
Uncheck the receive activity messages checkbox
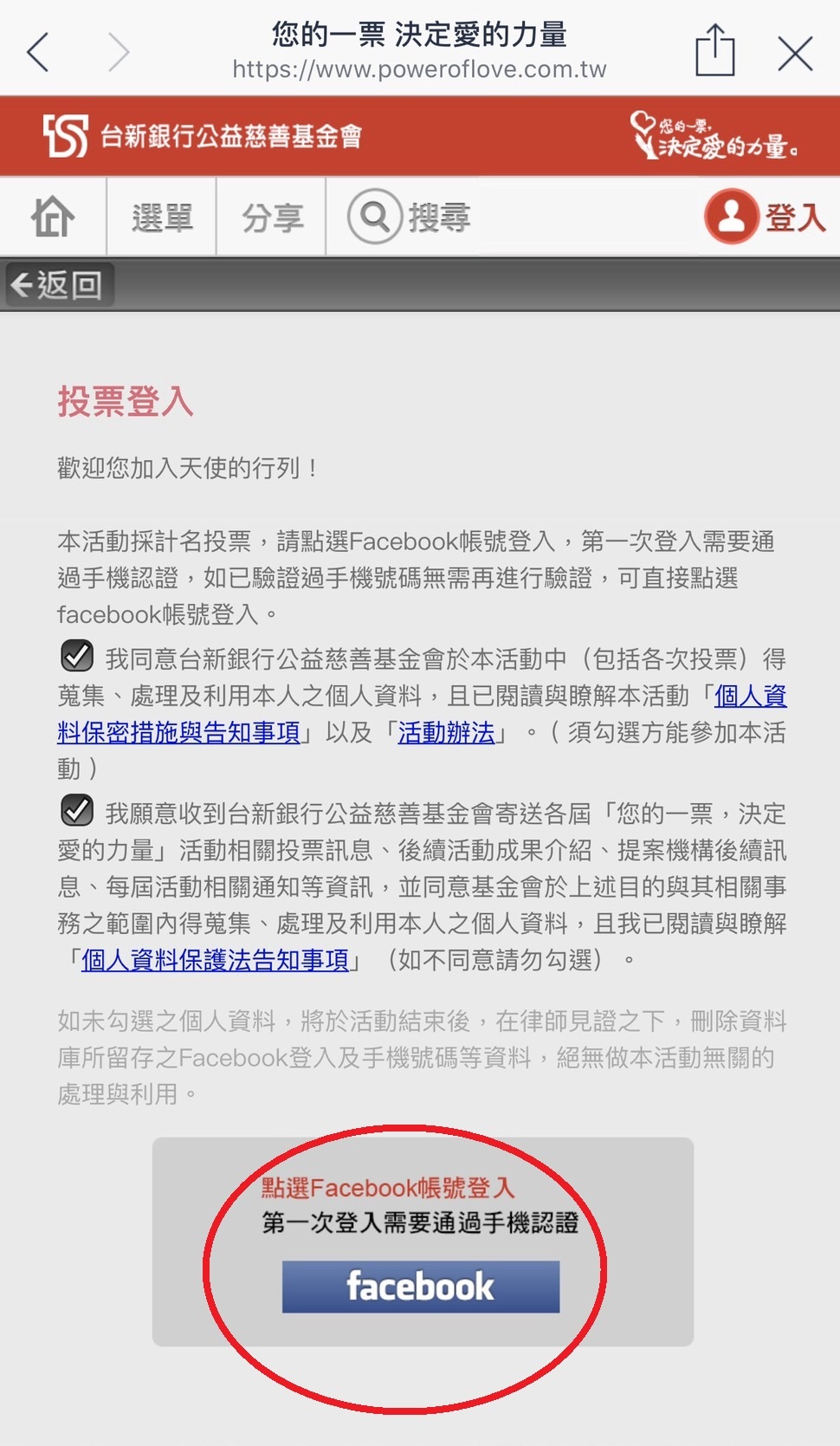77,811
